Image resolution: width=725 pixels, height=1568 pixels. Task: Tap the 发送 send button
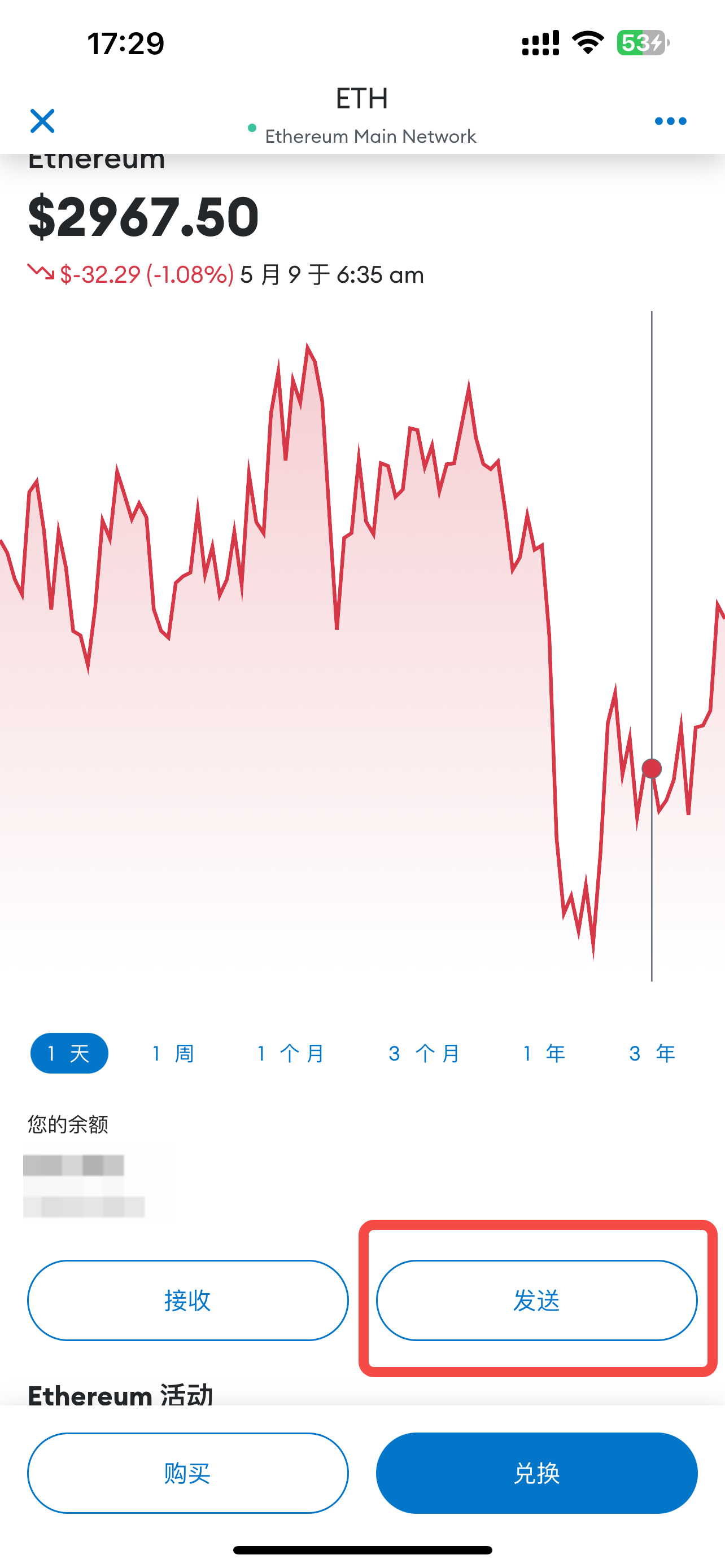point(536,1300)
